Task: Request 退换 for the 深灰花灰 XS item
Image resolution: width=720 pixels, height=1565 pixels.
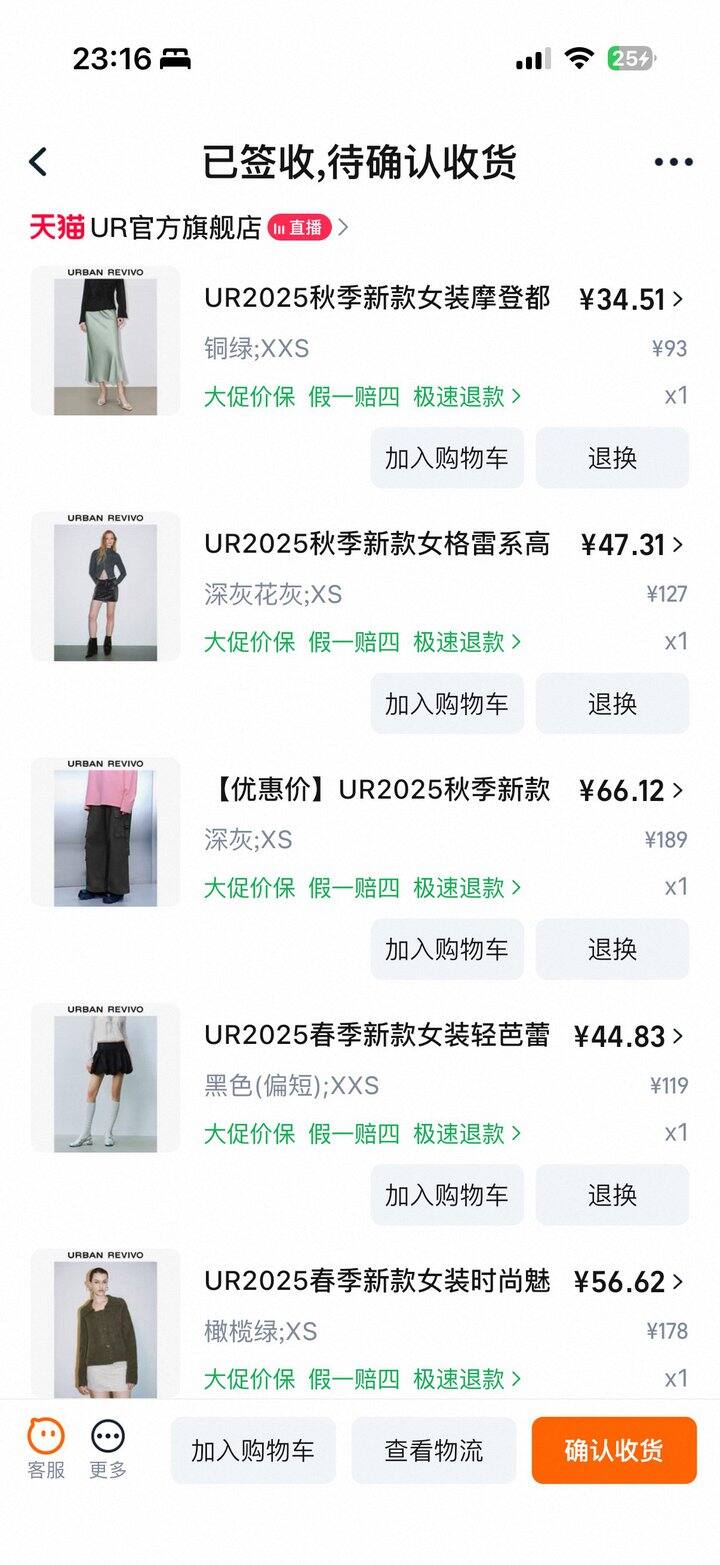Action: 612,703
